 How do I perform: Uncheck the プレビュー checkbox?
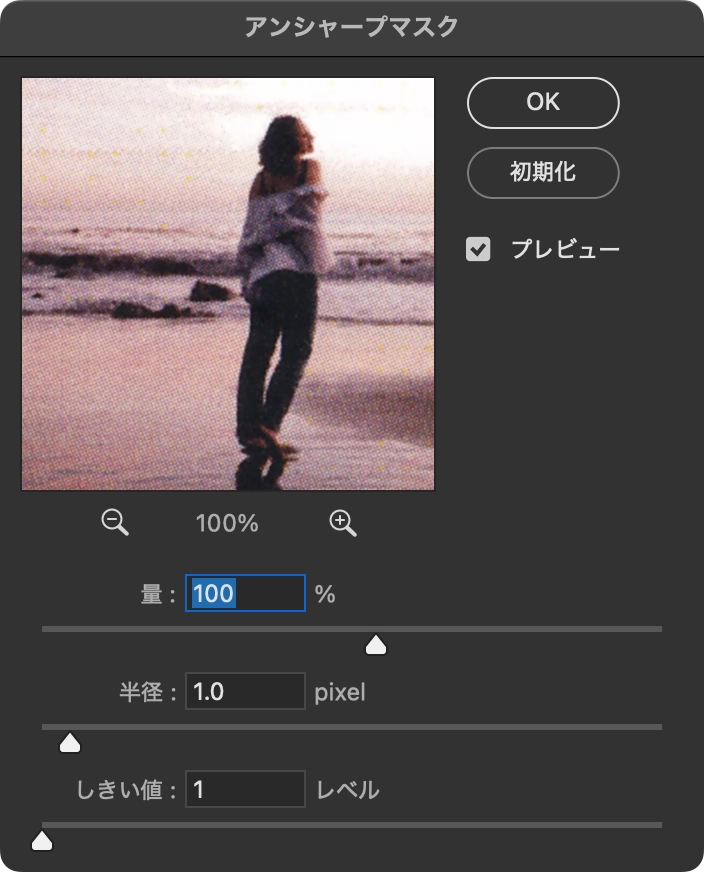[x=479, y=249]
